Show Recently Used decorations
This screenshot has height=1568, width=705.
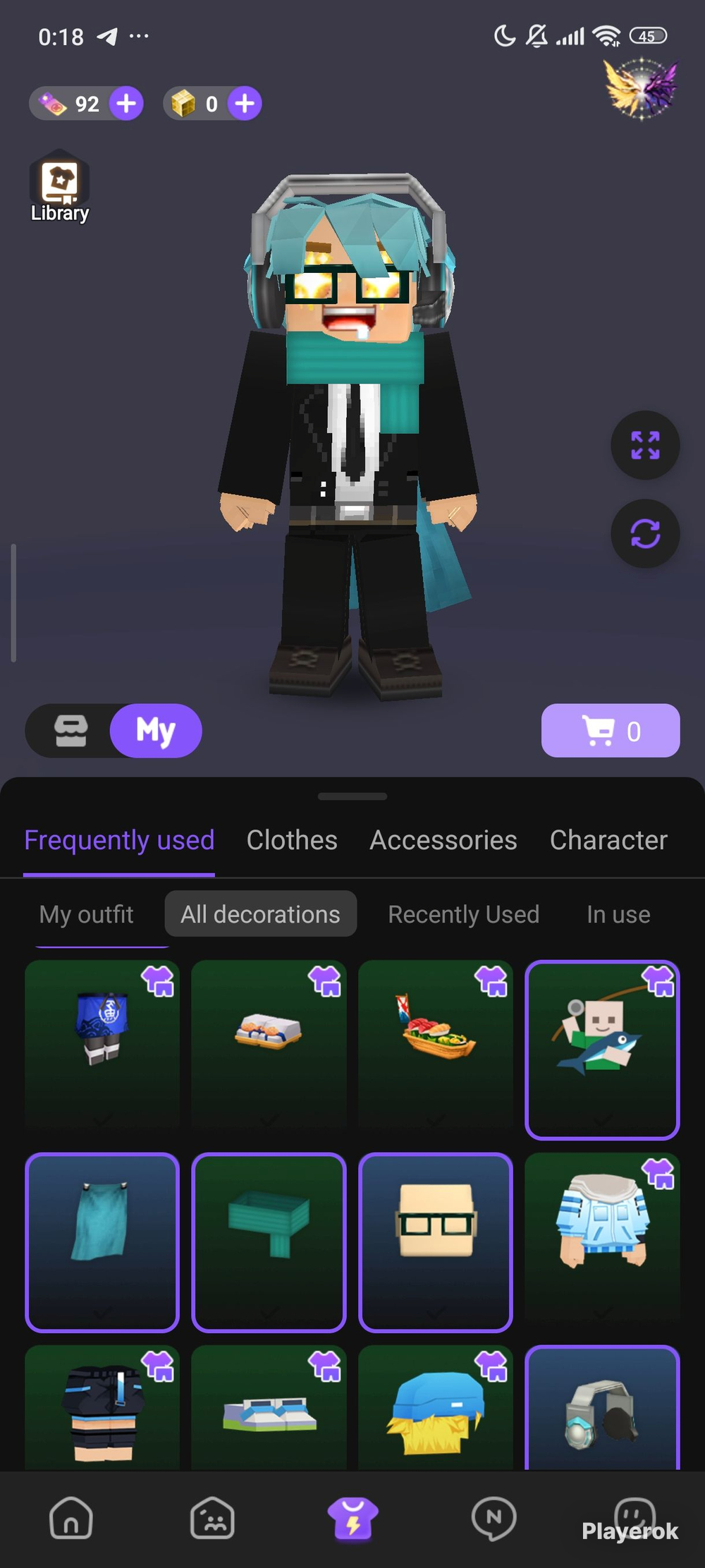pyautogui.click(x=463, y=914)
